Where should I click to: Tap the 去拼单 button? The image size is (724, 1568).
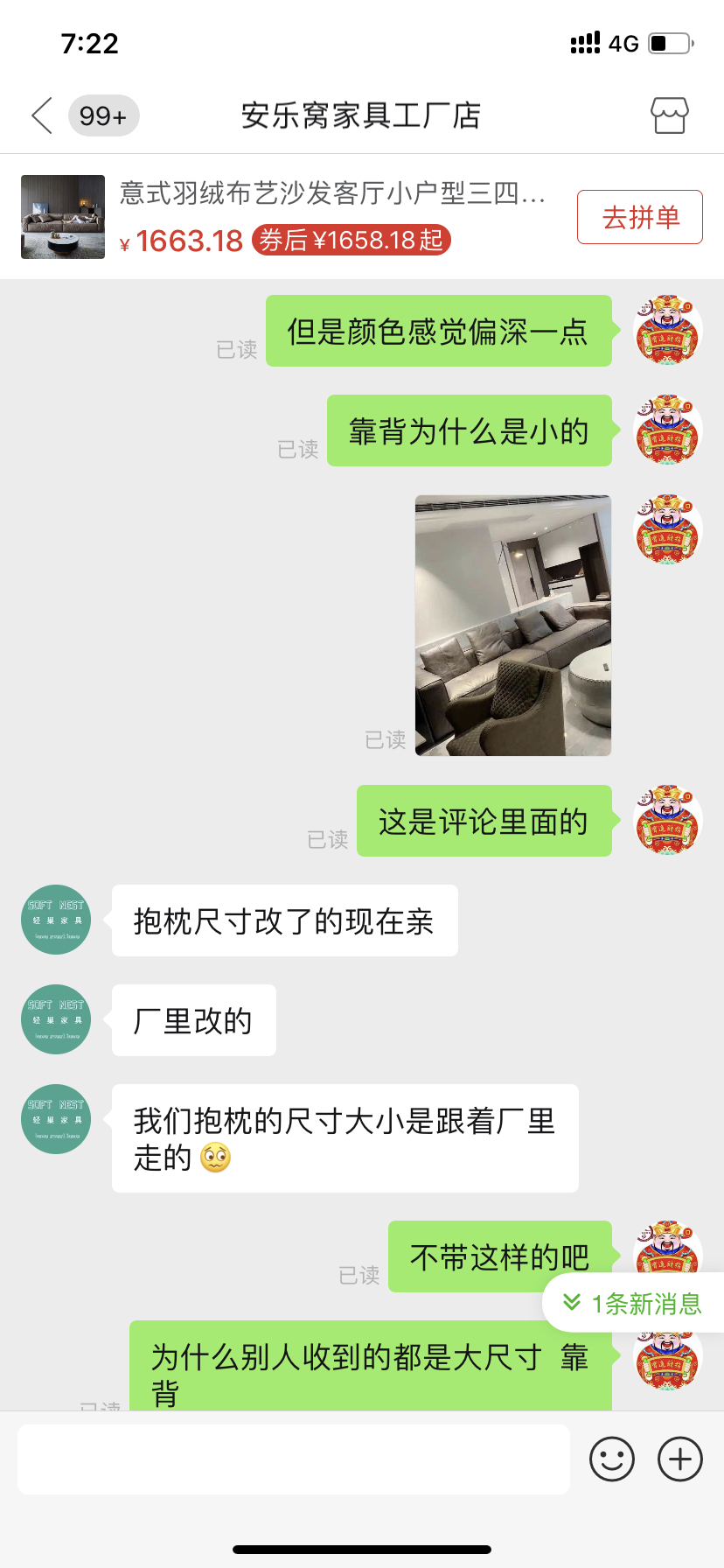[639, 217]
